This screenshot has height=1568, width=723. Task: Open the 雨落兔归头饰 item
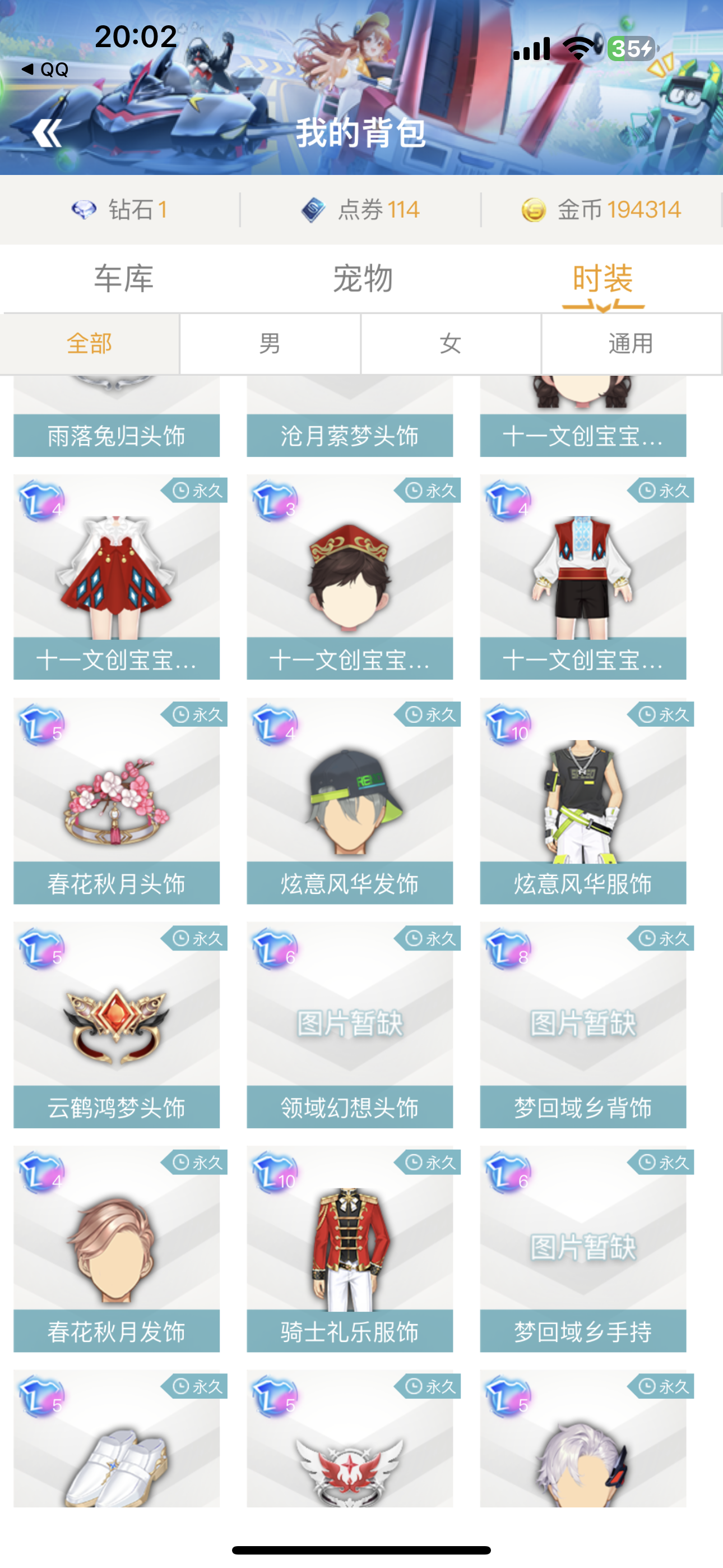(116, 416)
